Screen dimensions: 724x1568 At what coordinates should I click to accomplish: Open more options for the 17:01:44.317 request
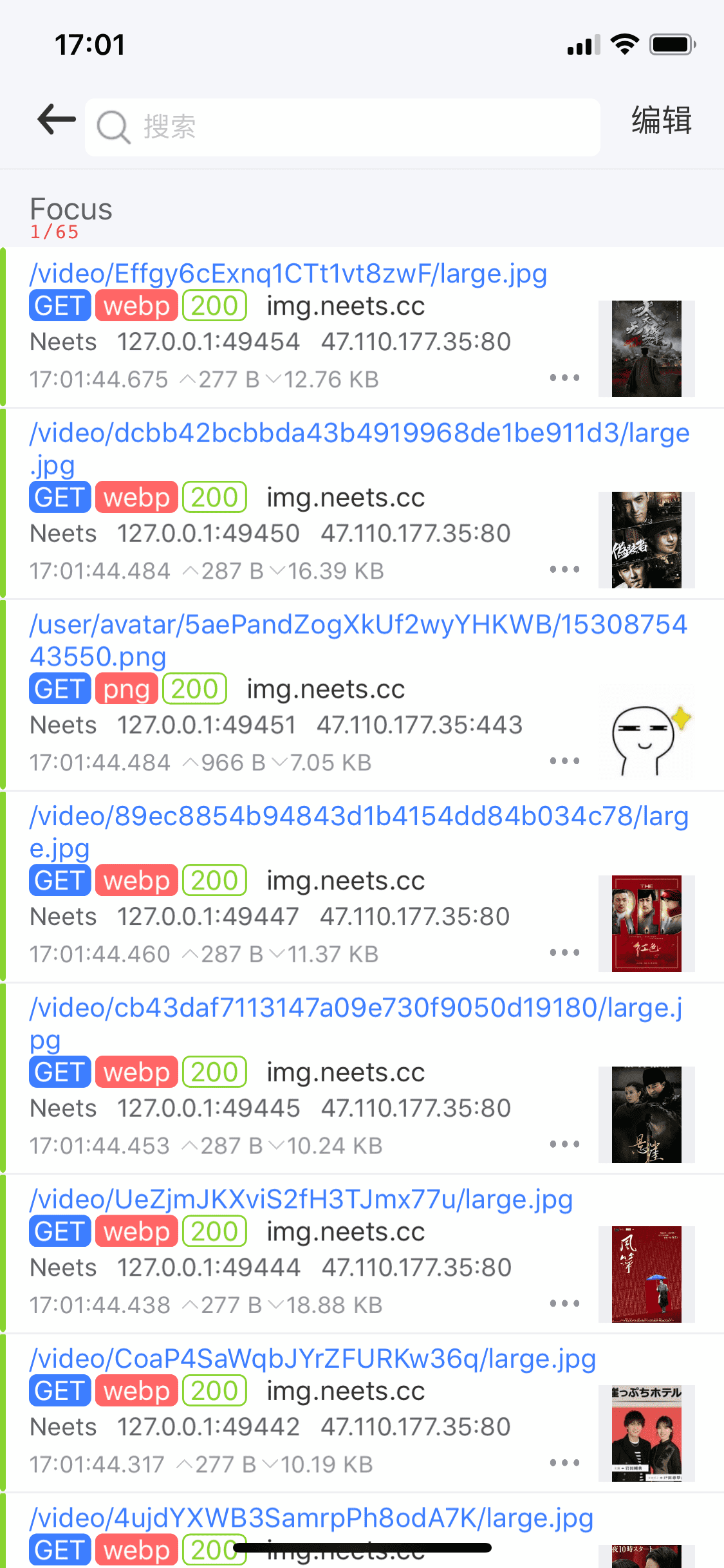coord(564,1463)
